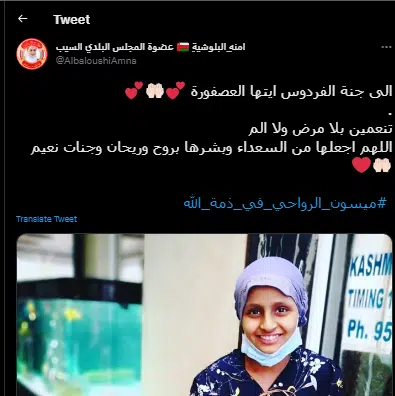Open the Arabic hashtag in the tweet
The height and width of the screenshot is (396, 395).
(x=285, y=203)
